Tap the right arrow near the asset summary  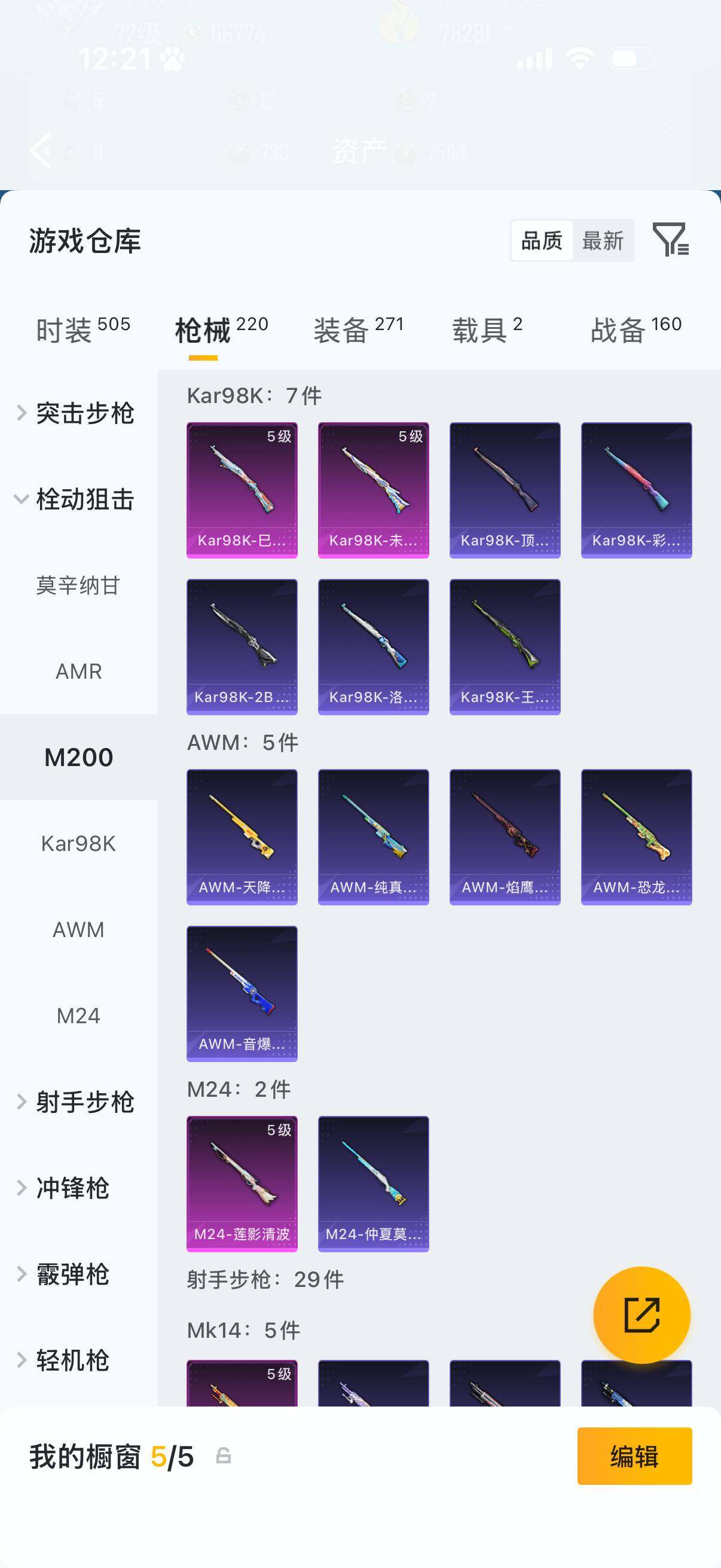click(x=665, y=127)
